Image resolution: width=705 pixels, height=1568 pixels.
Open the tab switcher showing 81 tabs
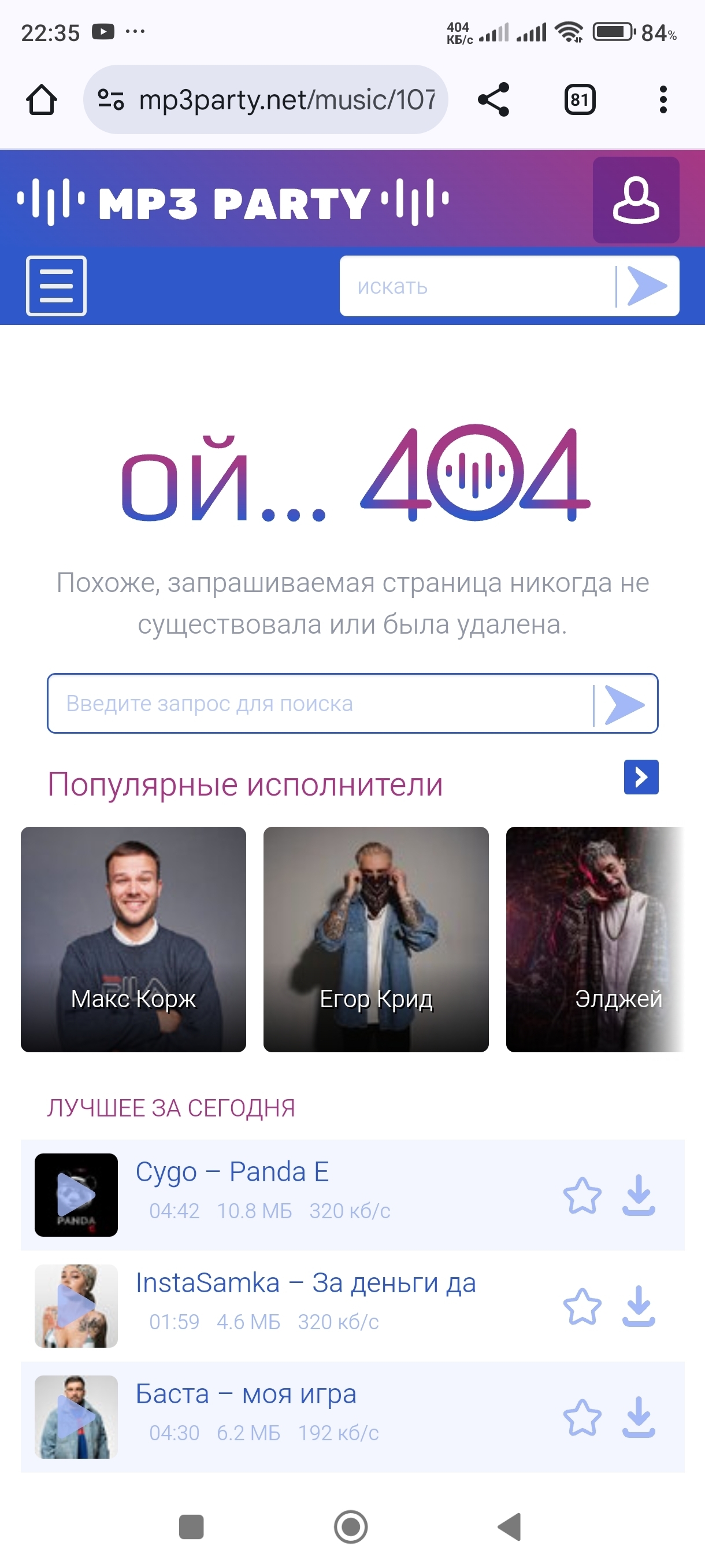pyautogui.click(x=579, y=100)
